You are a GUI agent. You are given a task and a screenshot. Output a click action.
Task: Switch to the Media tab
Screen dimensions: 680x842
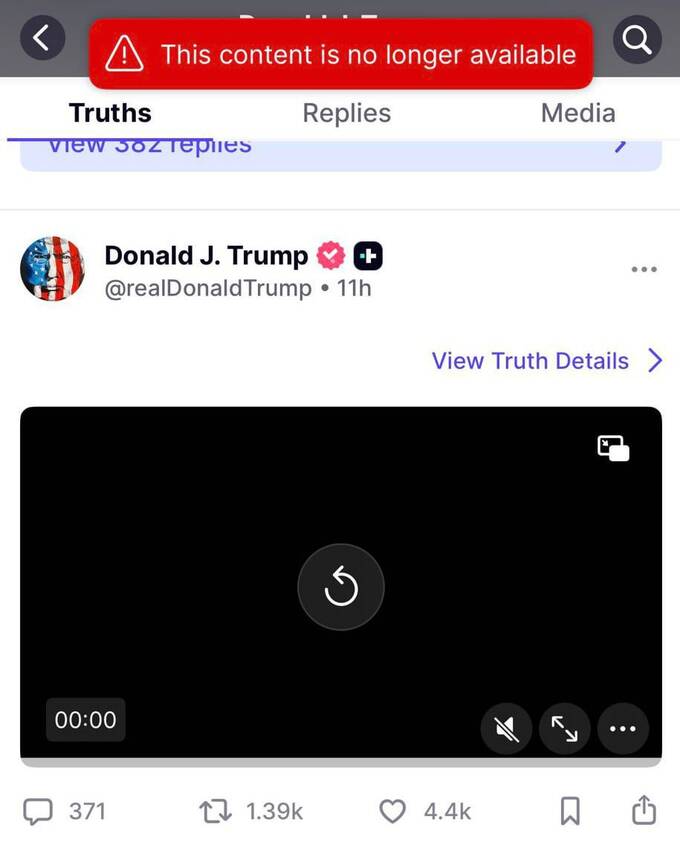tap(577, 113)
